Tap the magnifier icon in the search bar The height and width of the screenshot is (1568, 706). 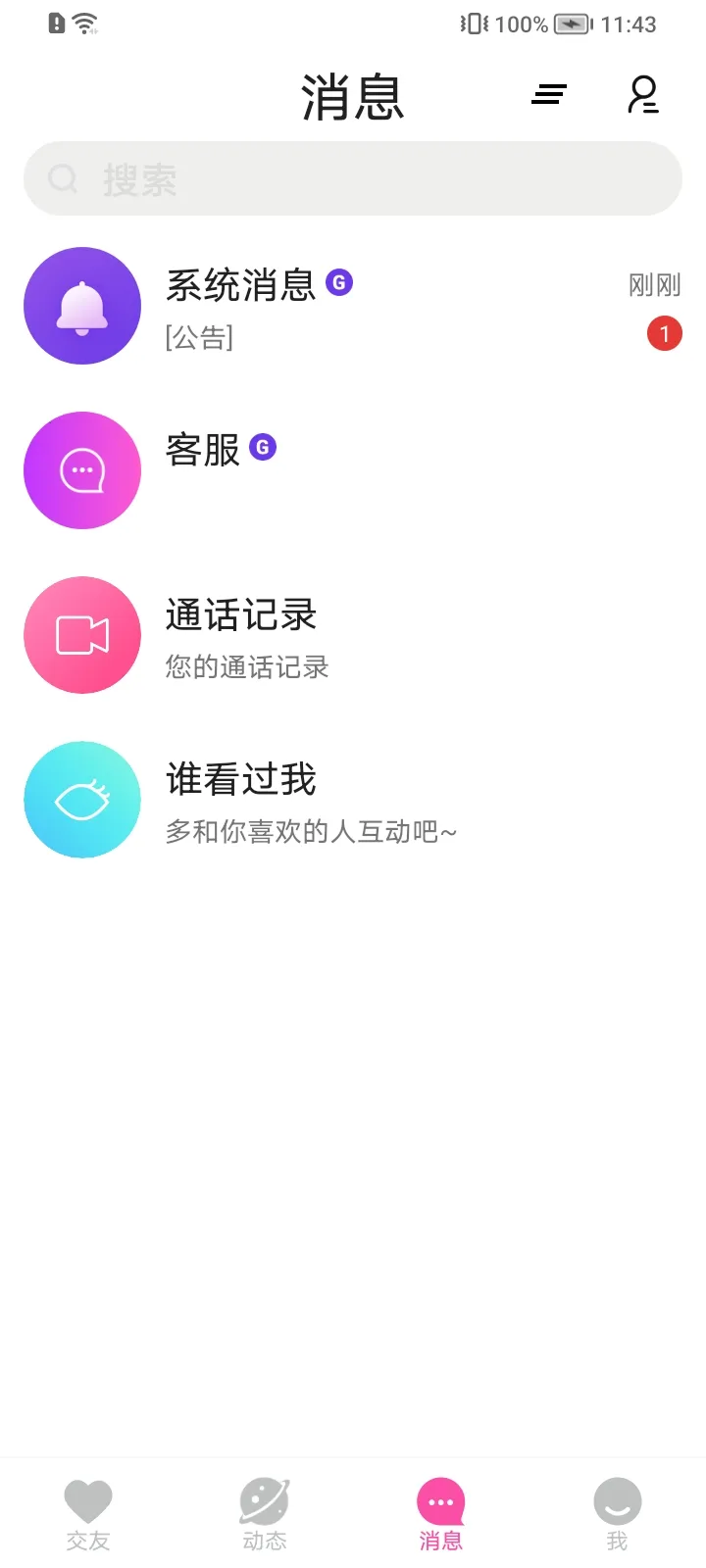tap(62, 178)
